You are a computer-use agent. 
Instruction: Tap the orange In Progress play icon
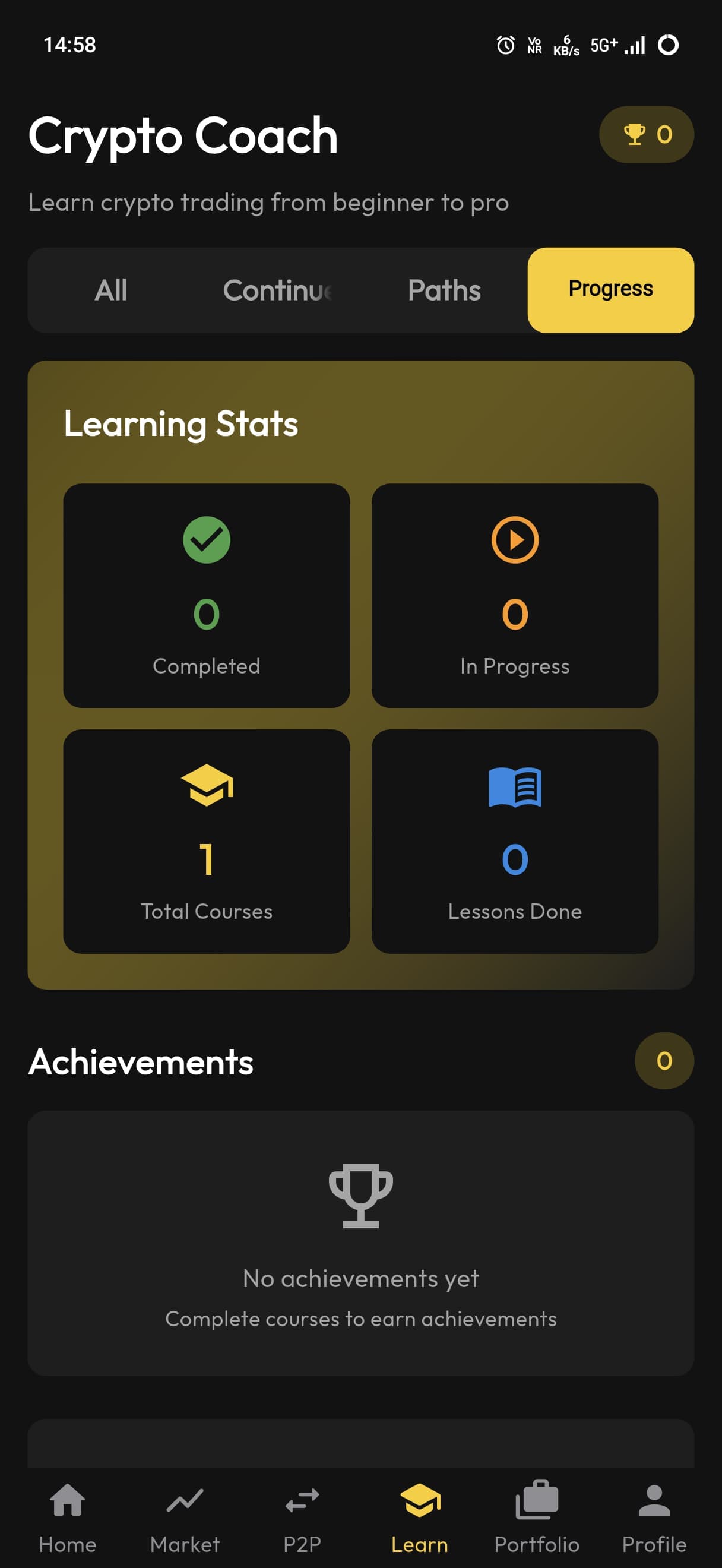pyautogui.click(x=517, y=539)
